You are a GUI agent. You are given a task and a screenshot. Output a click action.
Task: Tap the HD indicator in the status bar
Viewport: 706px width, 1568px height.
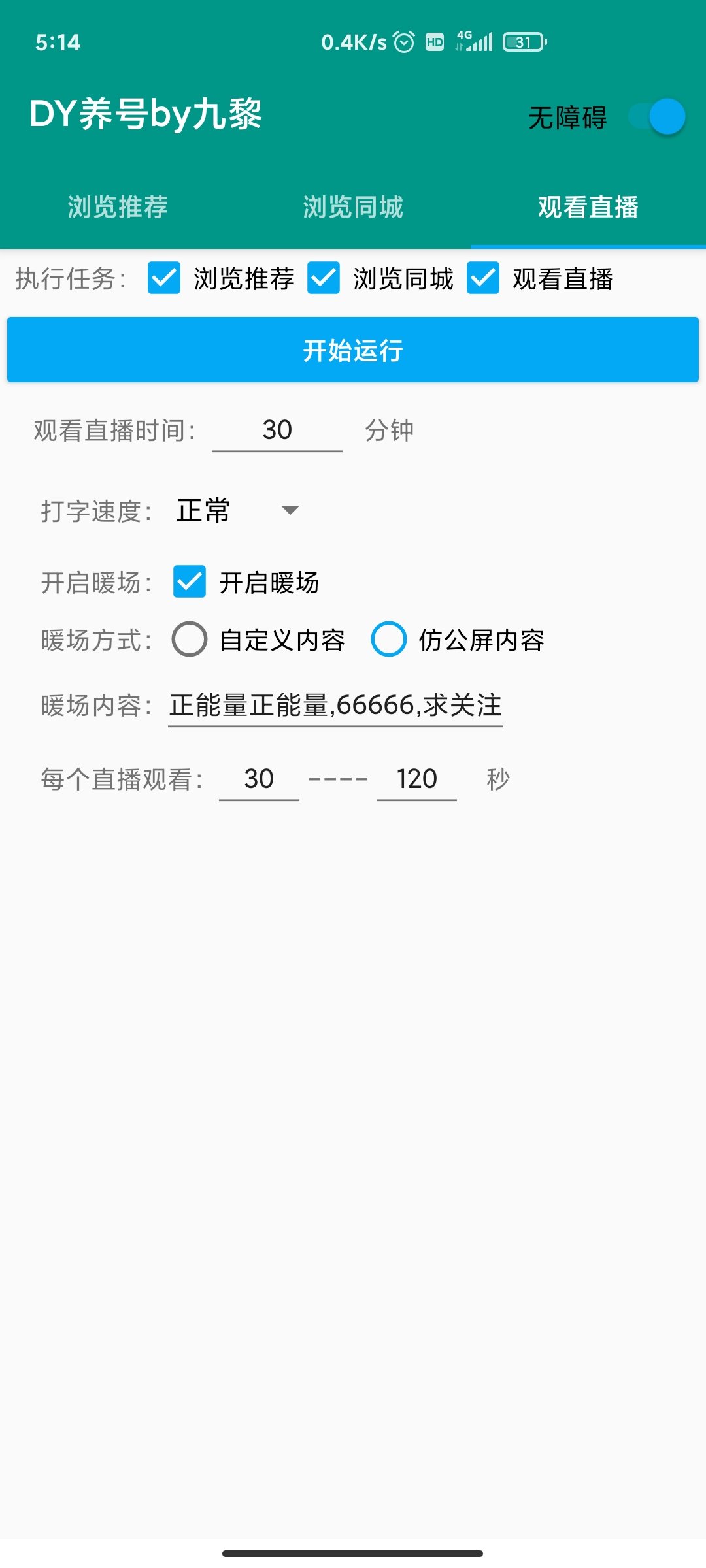(x=436, y=41)
